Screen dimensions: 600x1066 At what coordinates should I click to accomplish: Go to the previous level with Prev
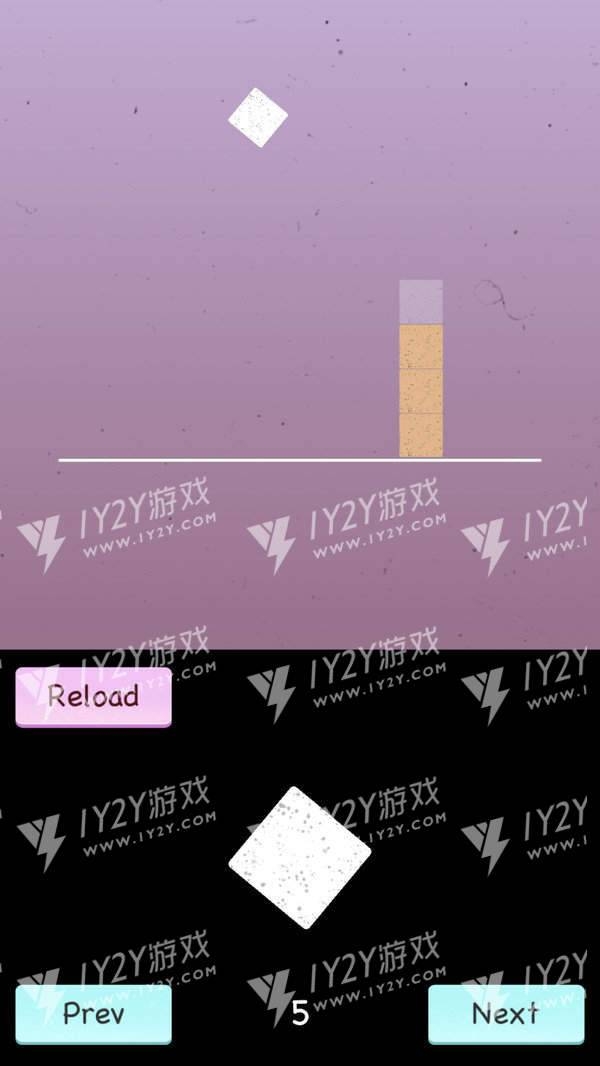tap(93, 1013)
